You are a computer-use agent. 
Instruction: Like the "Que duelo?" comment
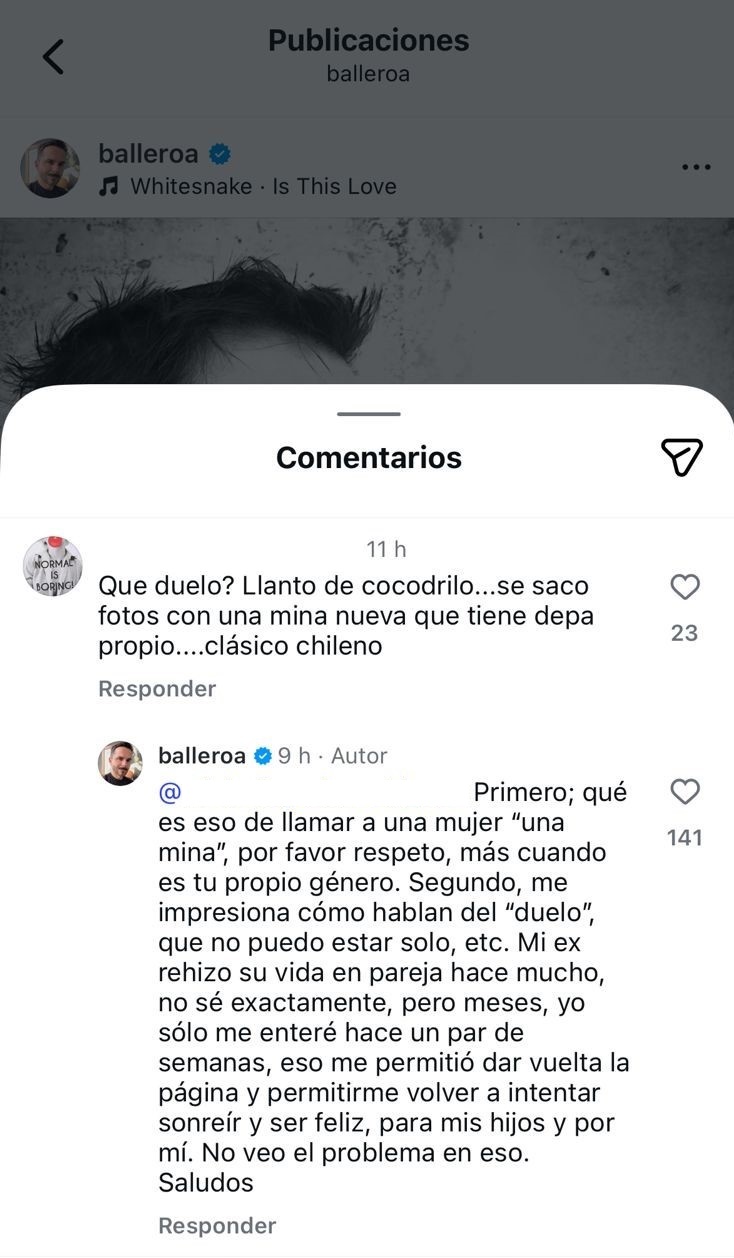[x=684, y=588]
